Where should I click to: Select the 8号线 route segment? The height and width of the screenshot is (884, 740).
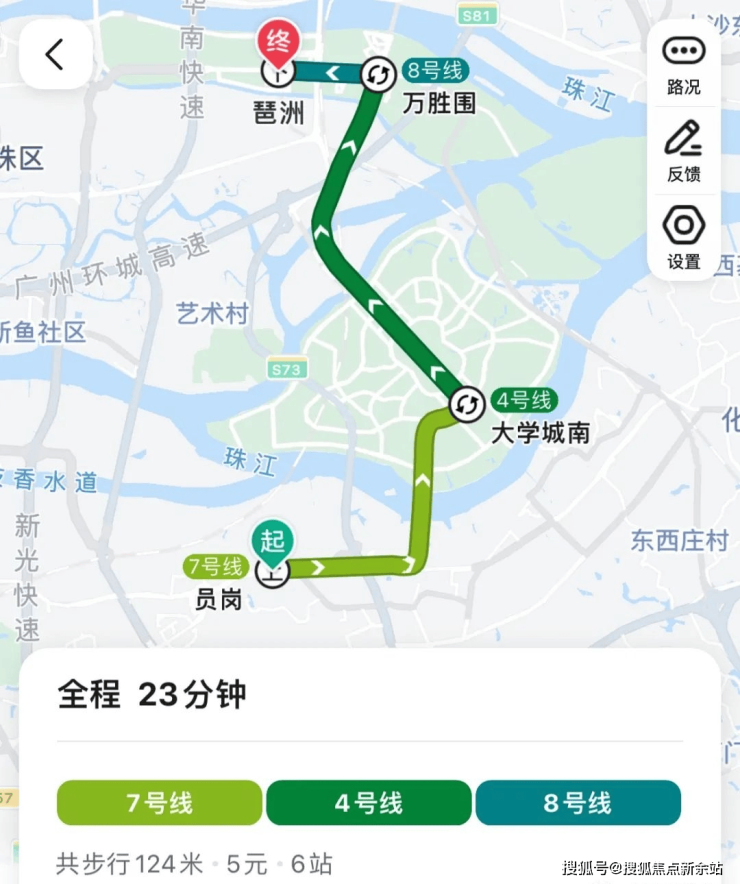coord(578,802)
